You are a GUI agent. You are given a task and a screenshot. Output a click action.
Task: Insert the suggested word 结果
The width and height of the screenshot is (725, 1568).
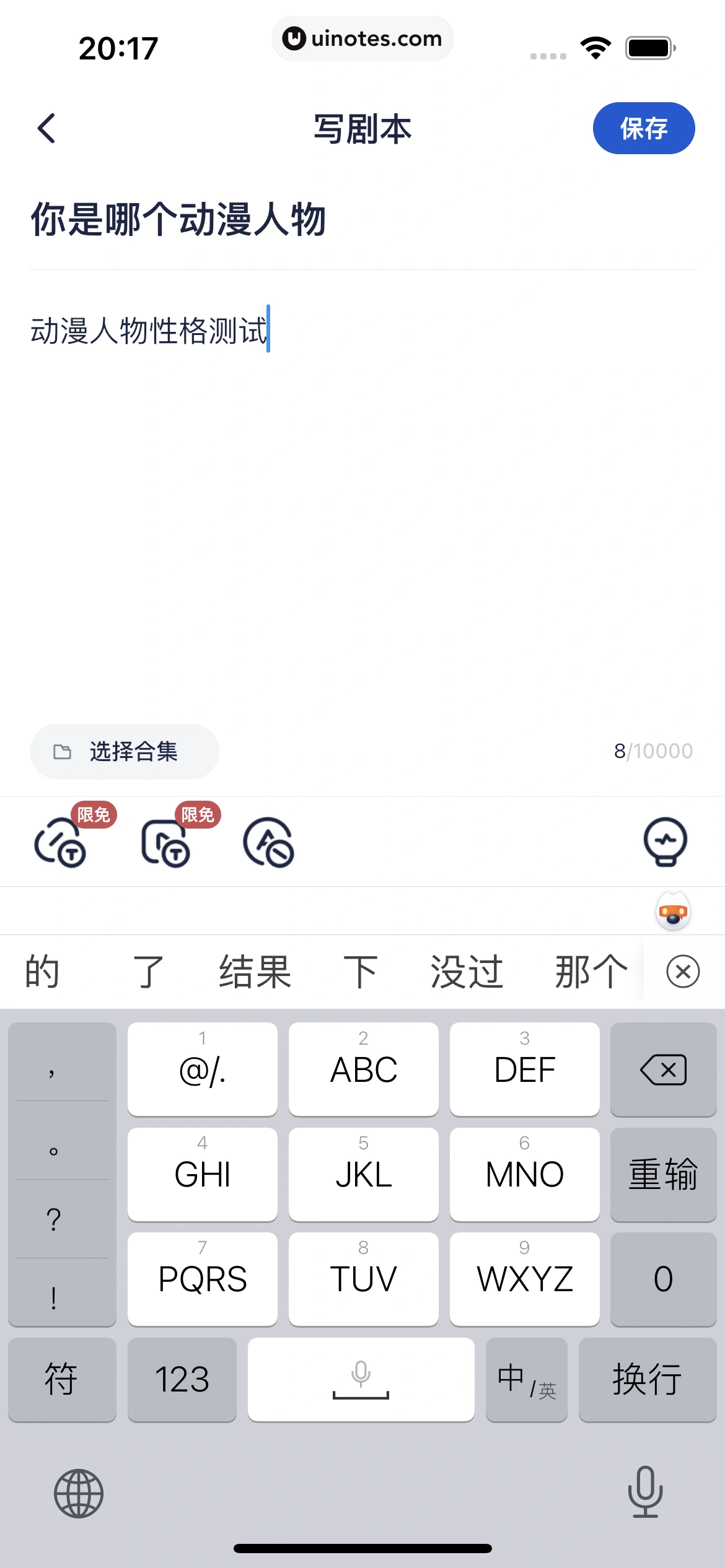pos(255,972)
